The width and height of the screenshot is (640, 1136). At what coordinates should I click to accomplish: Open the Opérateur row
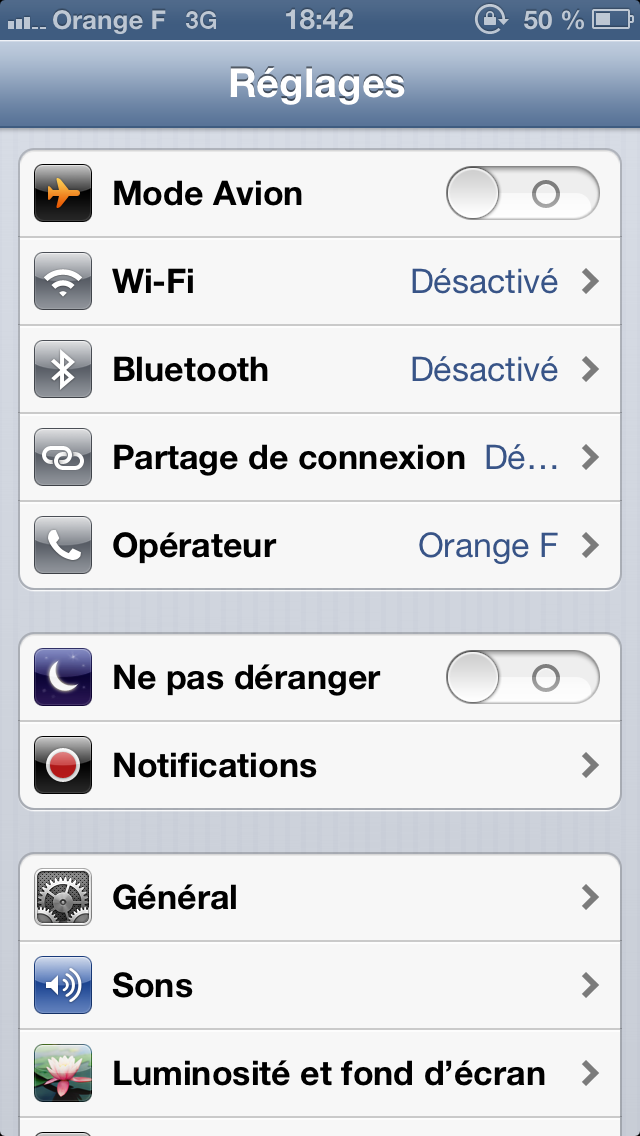(320, 546)
